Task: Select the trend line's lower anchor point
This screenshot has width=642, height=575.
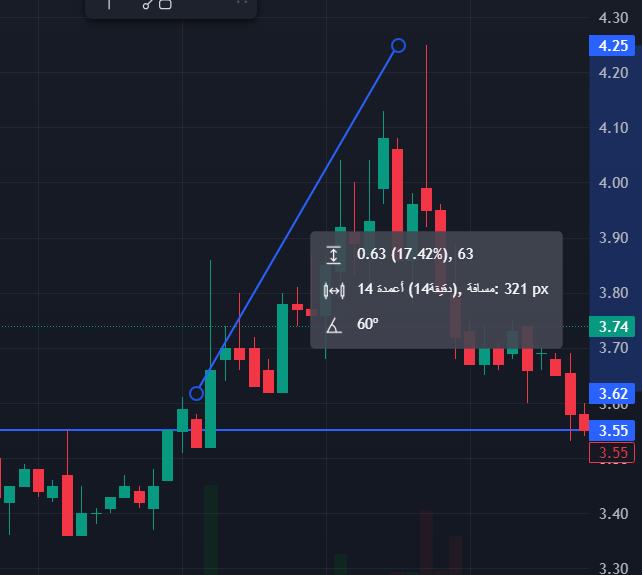Action: (x=197, y=393)
